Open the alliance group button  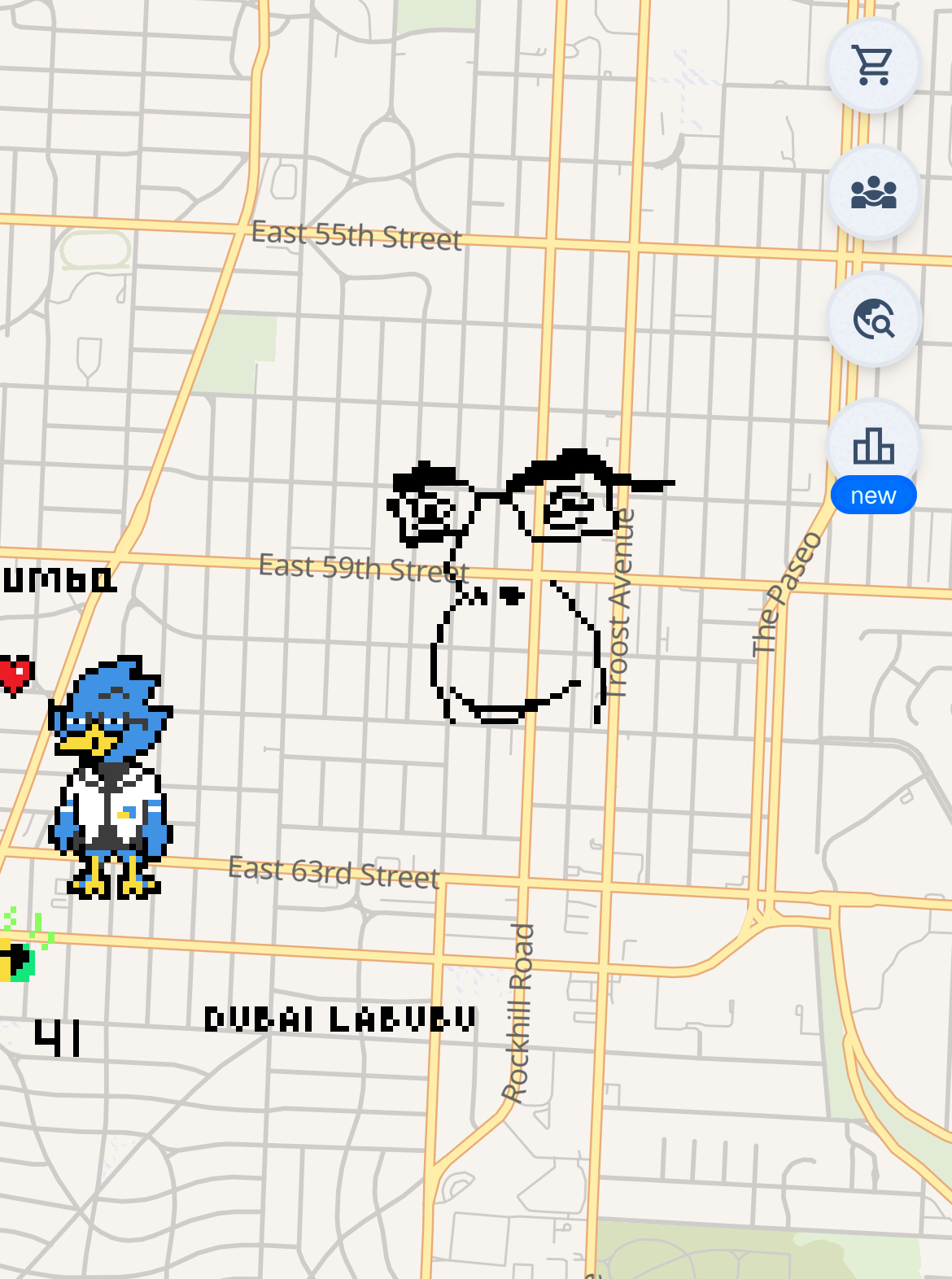873,192
